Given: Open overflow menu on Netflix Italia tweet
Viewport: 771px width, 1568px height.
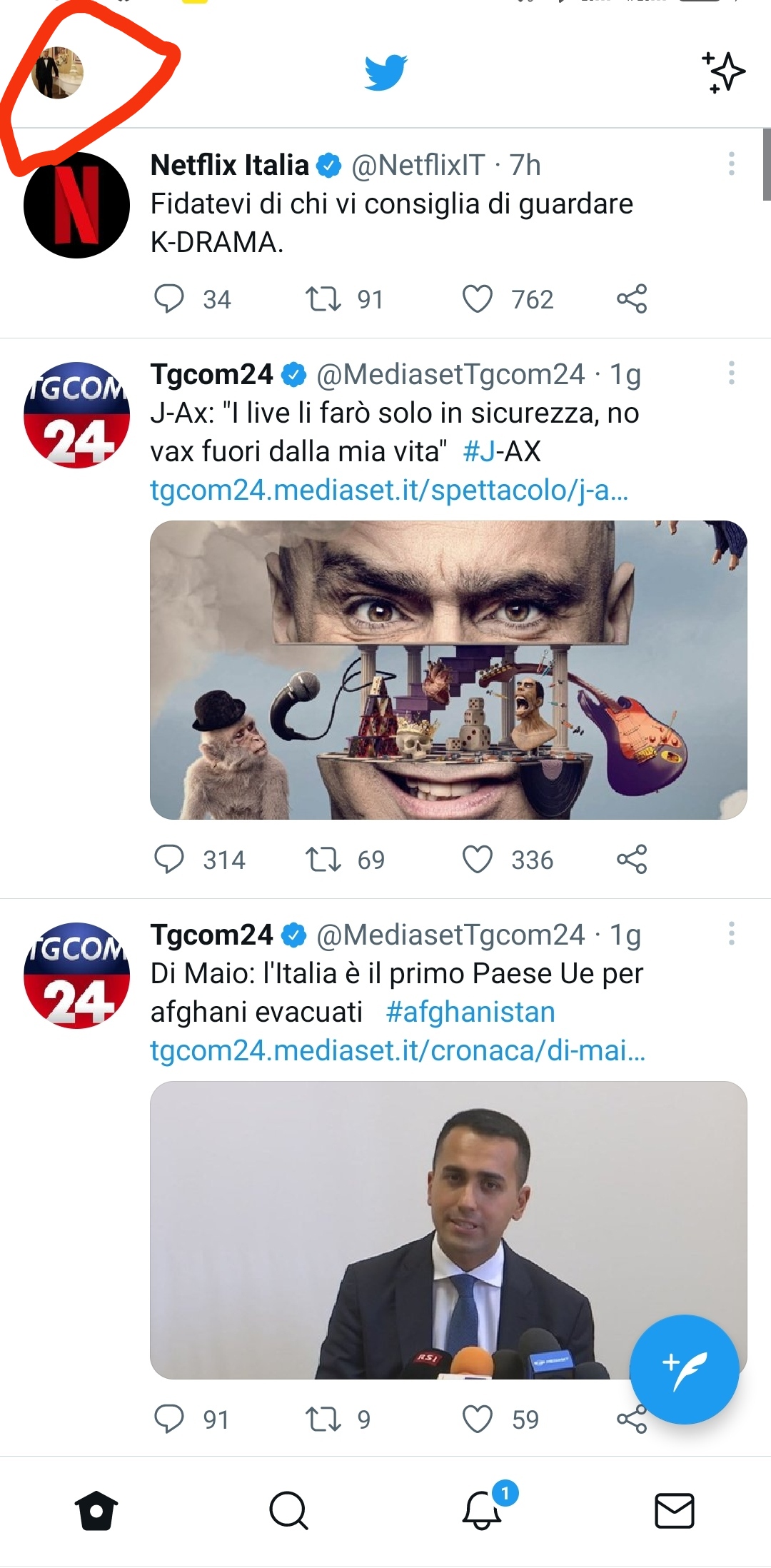Looking at the screenshot, I should tap(731, 164).
